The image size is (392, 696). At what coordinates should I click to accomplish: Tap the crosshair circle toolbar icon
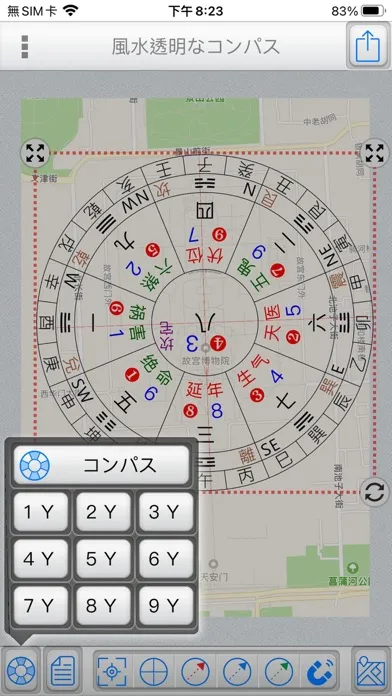[154, 672]
